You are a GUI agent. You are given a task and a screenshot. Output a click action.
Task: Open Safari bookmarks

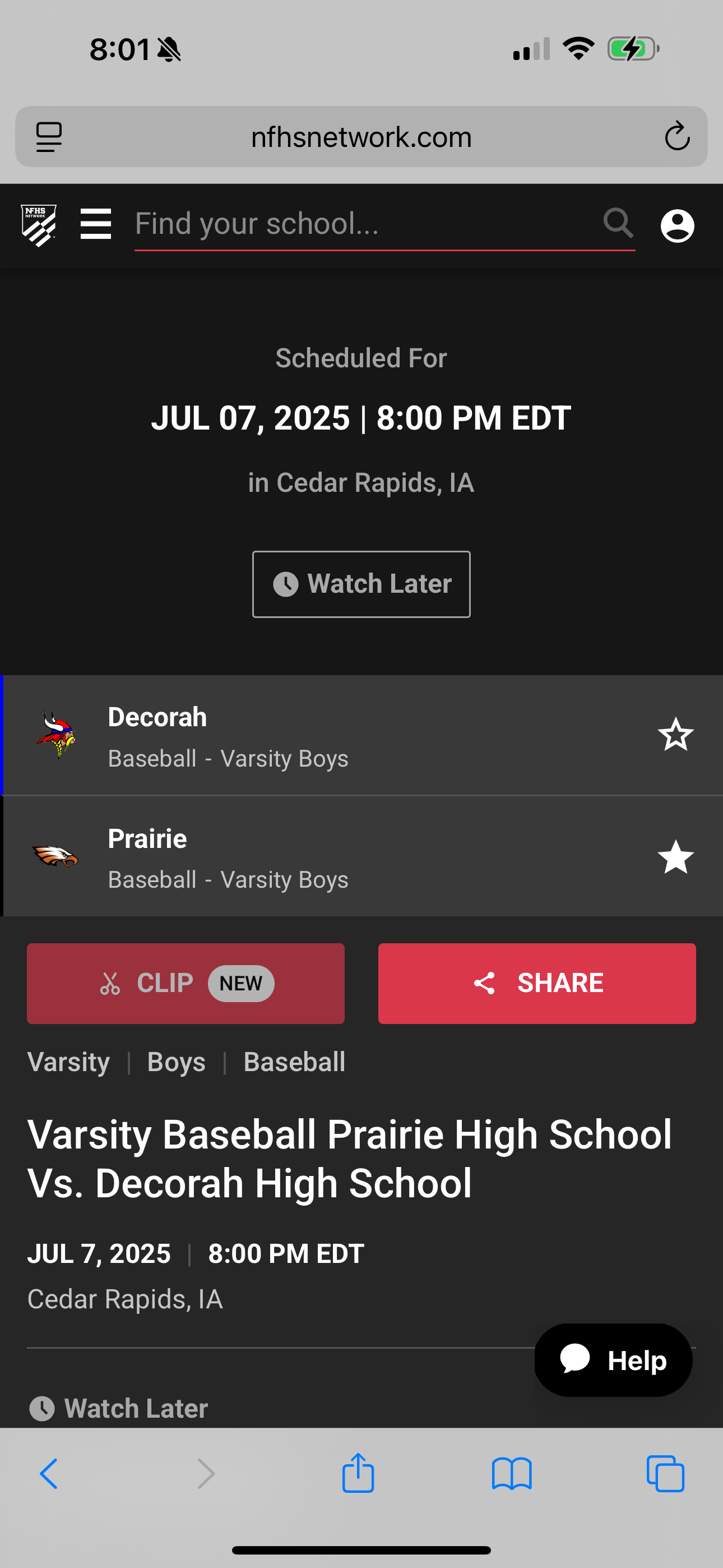(x=511, y=1474)
